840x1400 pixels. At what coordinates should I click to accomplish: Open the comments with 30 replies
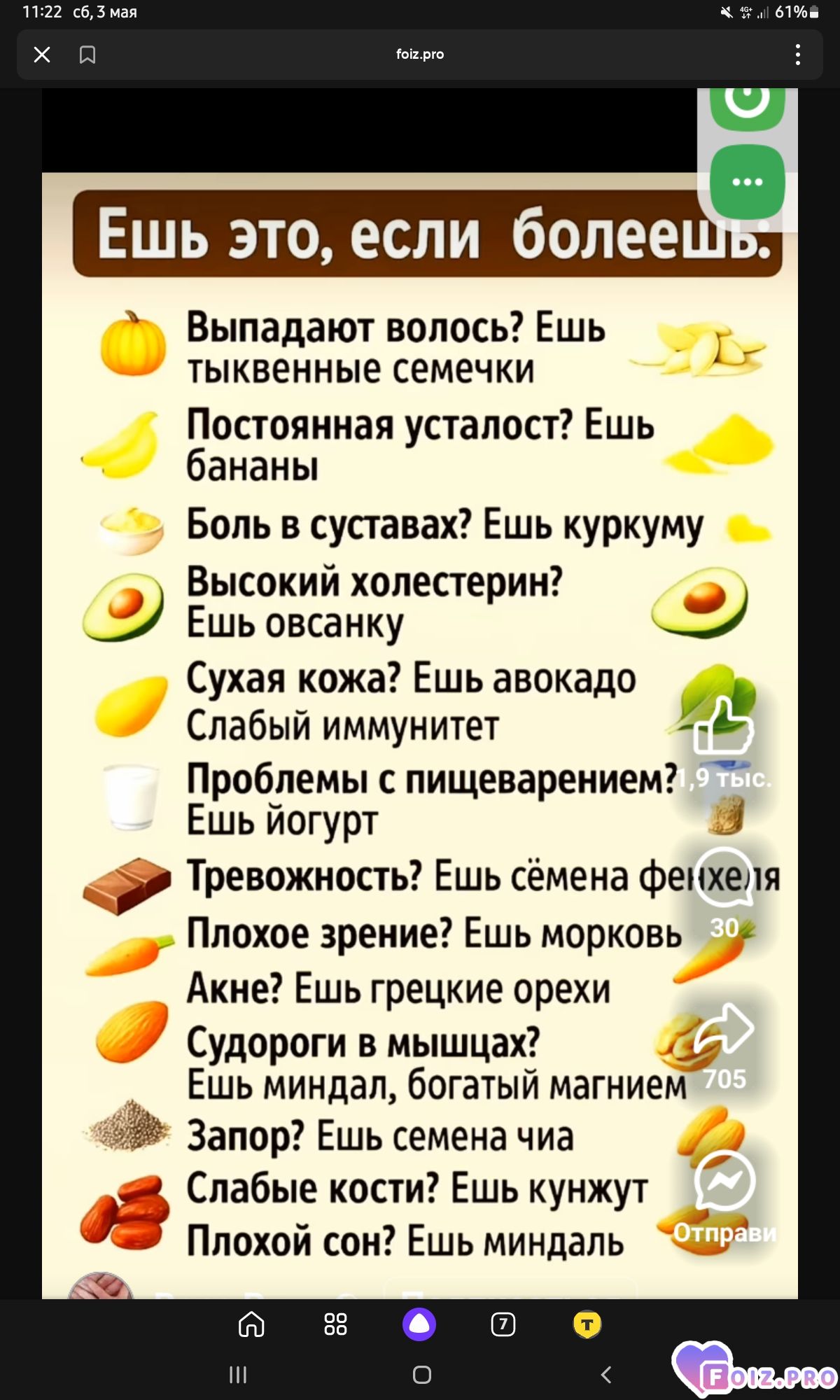pyautogui.click(x=724, y=877)
